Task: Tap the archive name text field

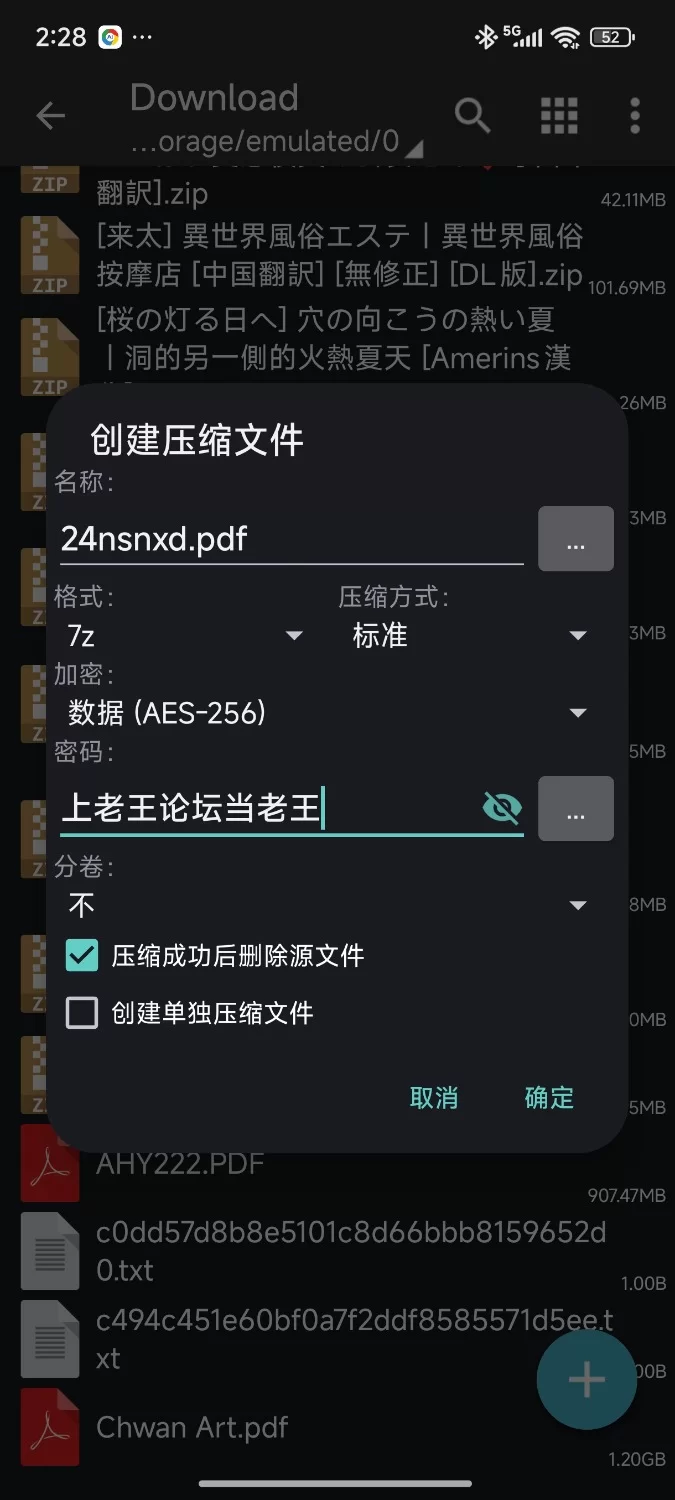Action: [290, 539]
